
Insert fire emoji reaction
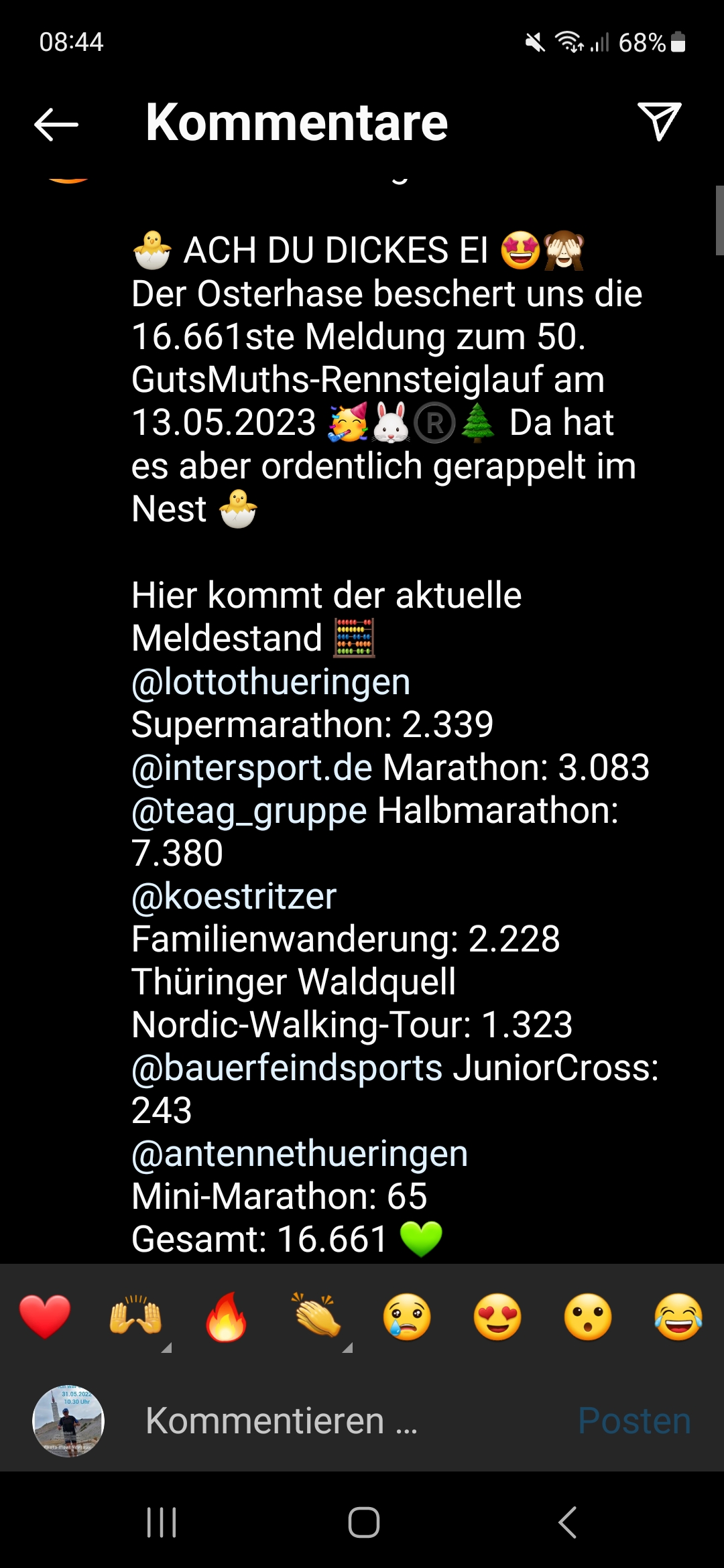pyautogui.click(x=227, y=1317)
